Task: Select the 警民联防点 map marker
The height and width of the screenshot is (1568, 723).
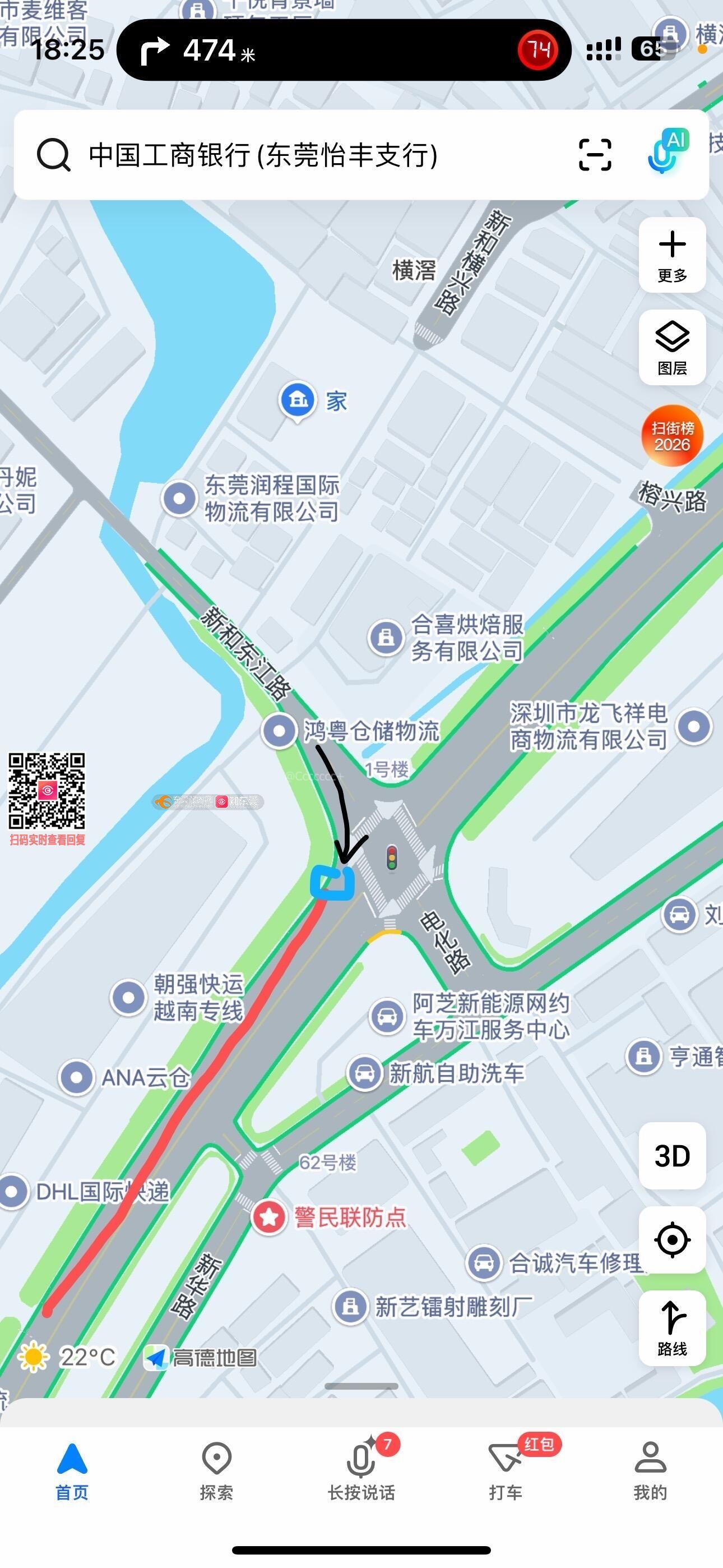Action: 270,1217
